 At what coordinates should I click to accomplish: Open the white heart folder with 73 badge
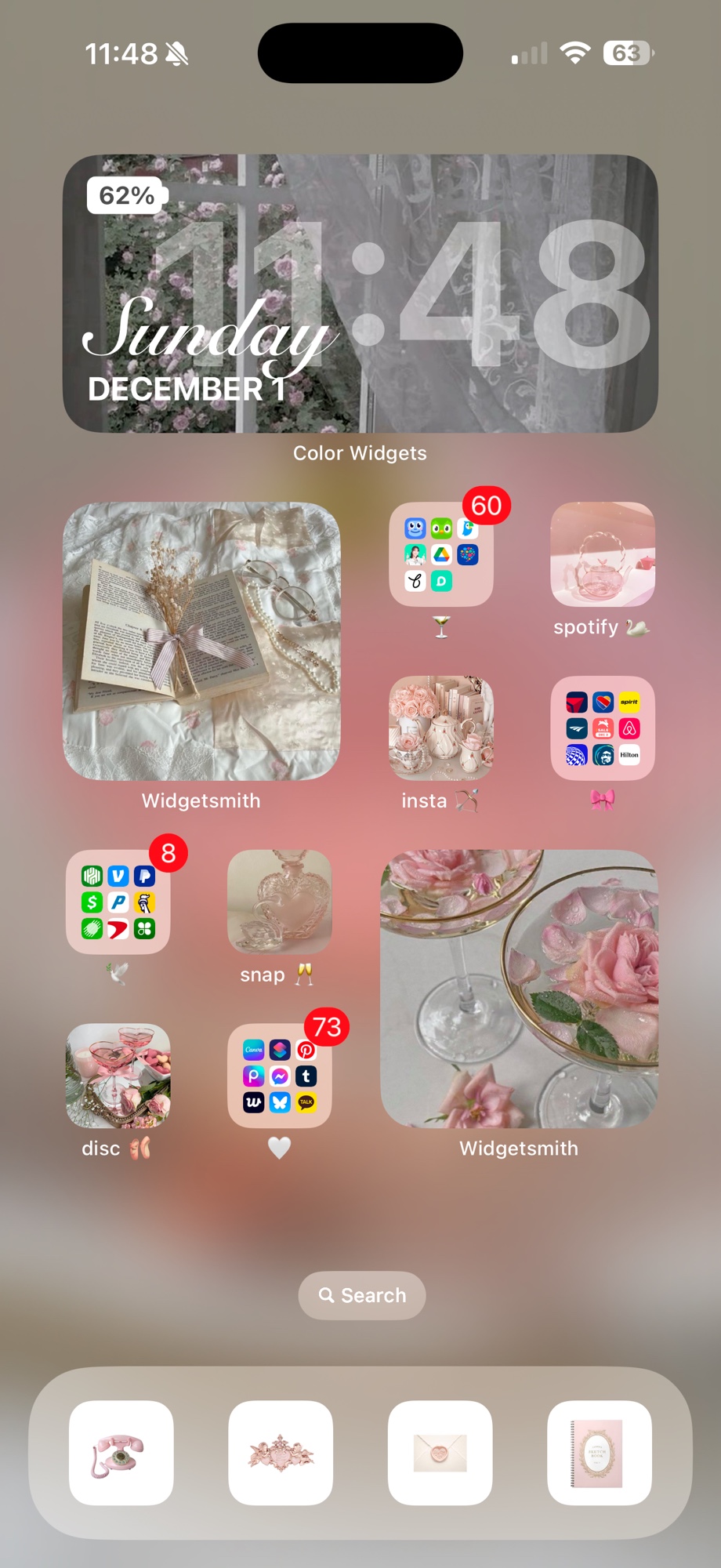(x=279, y=1076)
